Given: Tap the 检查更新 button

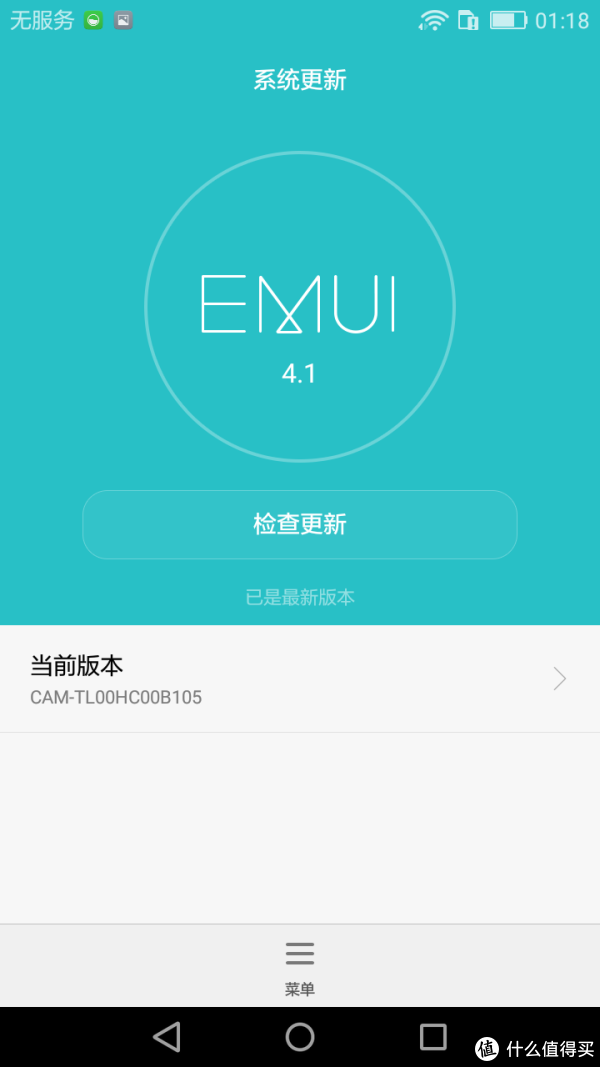Looking at the screenshot, I should pos(299,524).
